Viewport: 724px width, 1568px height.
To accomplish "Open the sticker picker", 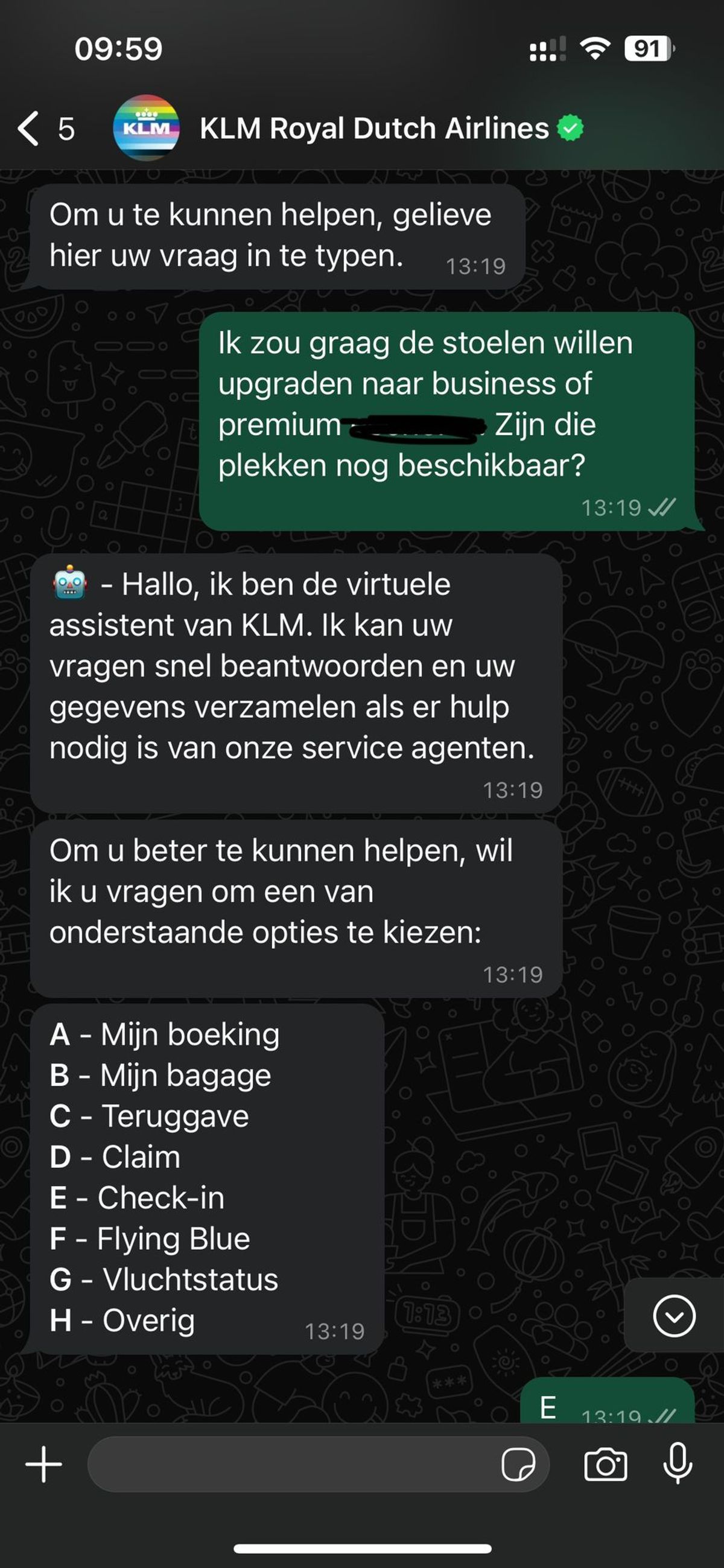I will tap(518, 1464).
